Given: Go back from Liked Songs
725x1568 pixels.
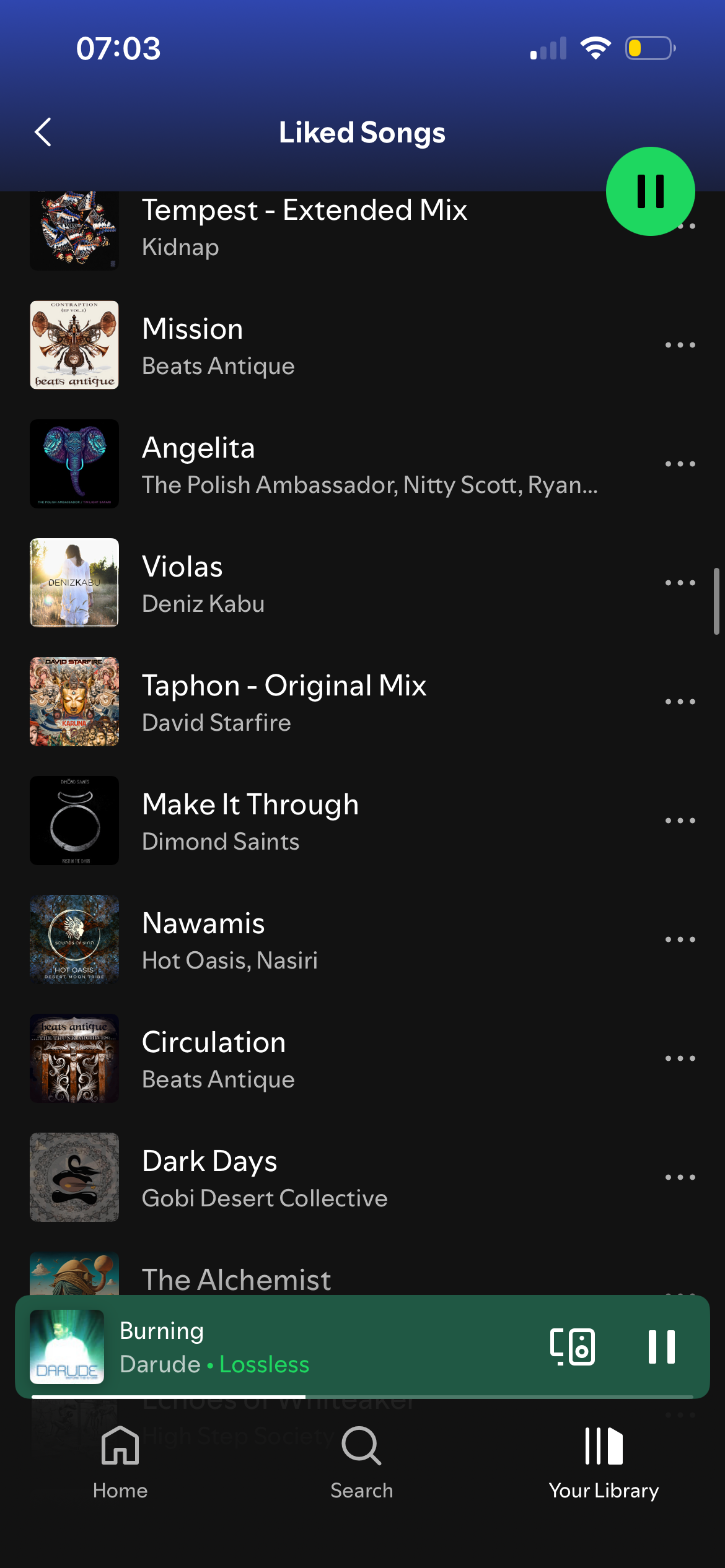Looking at the screenshot, I should pyautogui.click(x=43, y=132).
